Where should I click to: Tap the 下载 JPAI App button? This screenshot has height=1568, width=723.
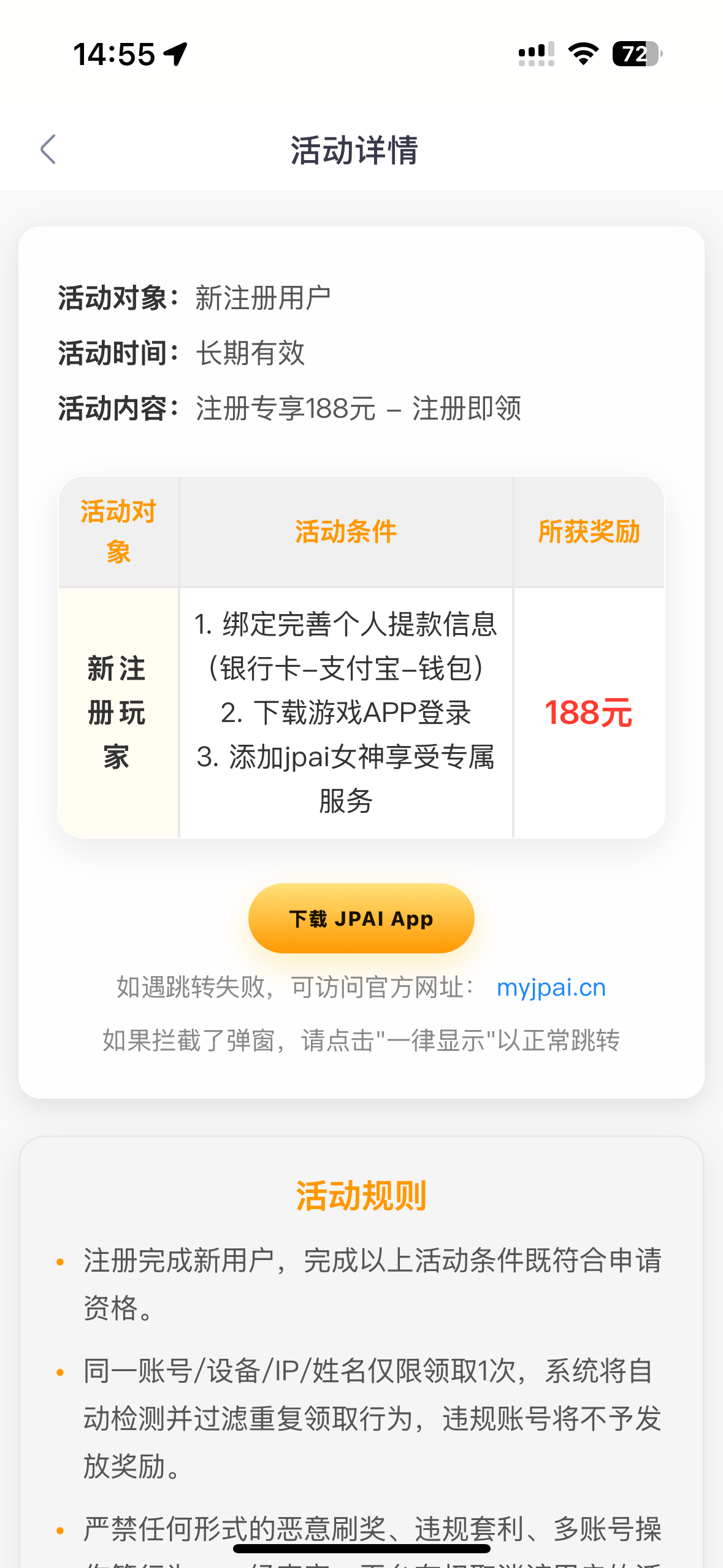click(361, 918)
